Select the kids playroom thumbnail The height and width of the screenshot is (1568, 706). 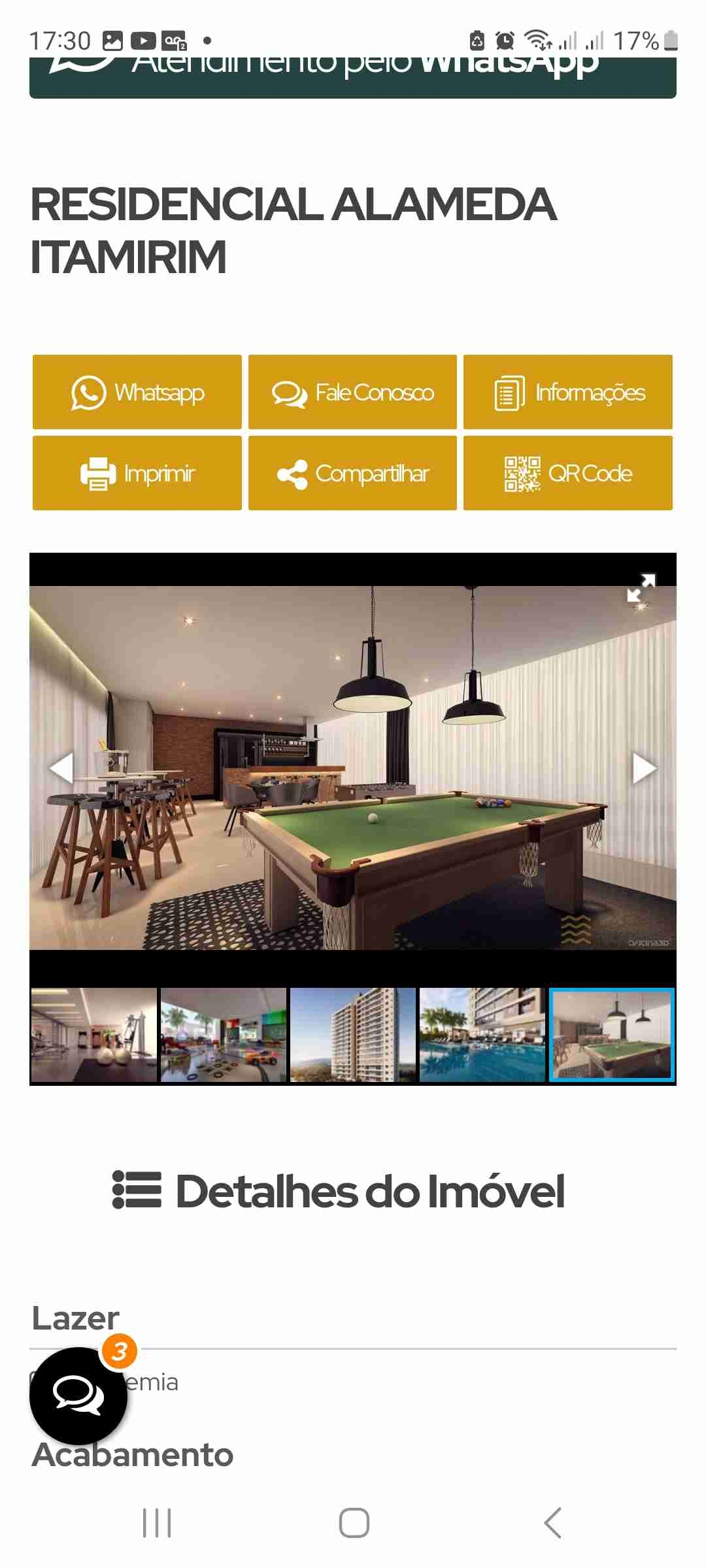(x=224, y=1035)
